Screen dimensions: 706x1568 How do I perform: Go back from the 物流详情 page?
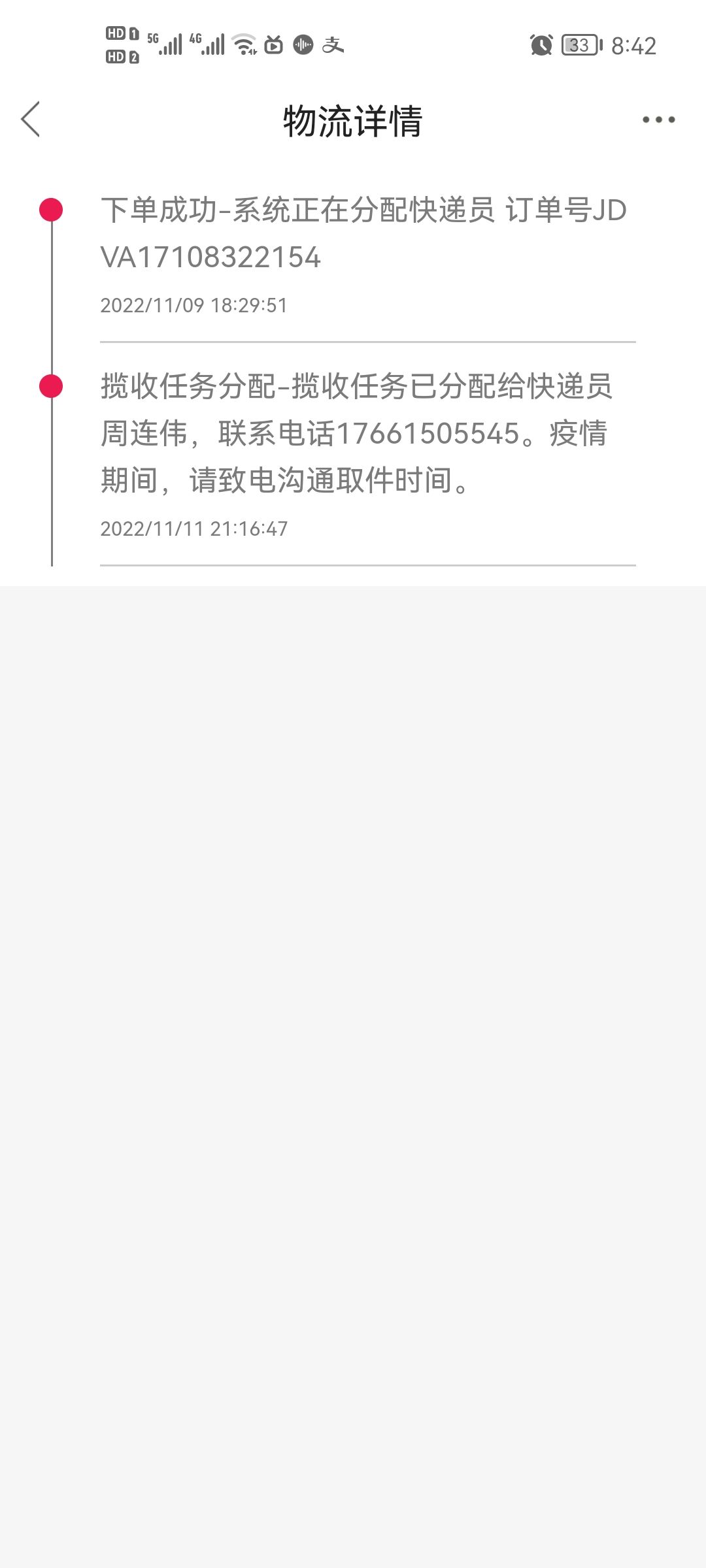31,120
